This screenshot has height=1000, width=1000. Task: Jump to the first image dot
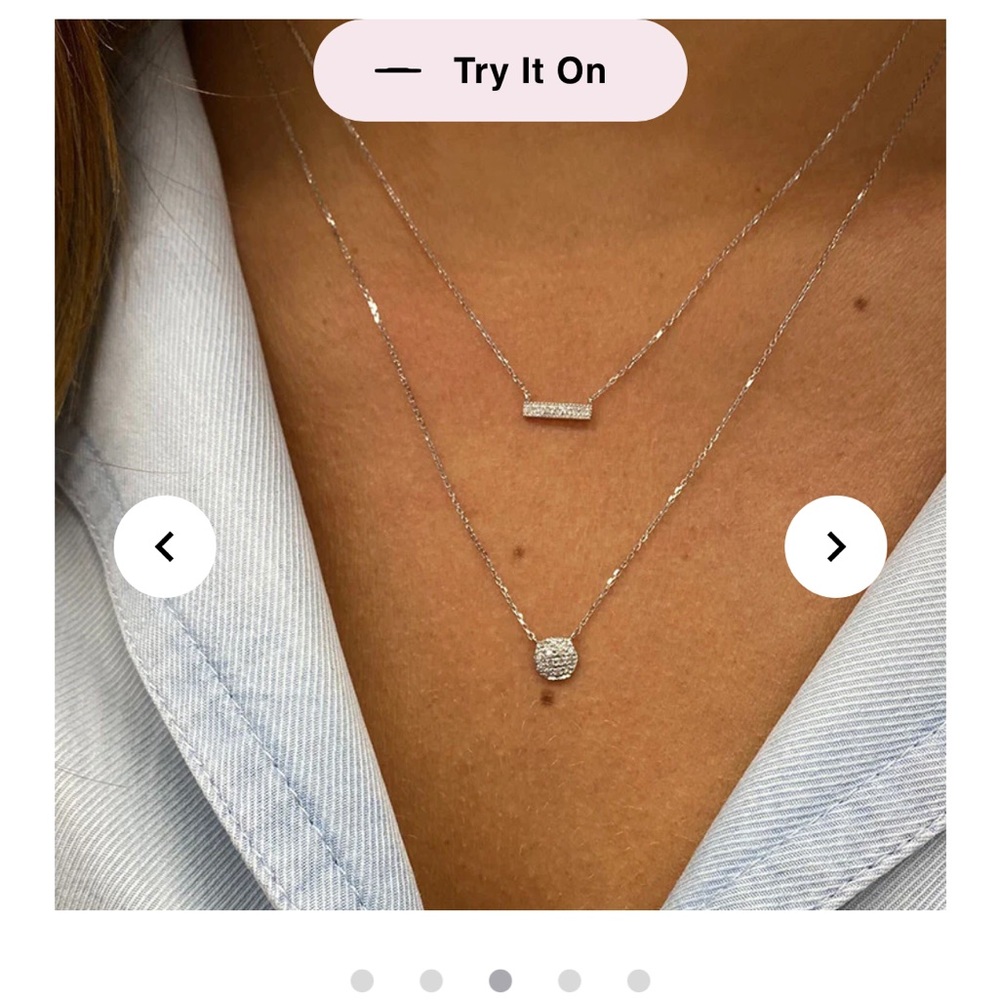(362, 980)
